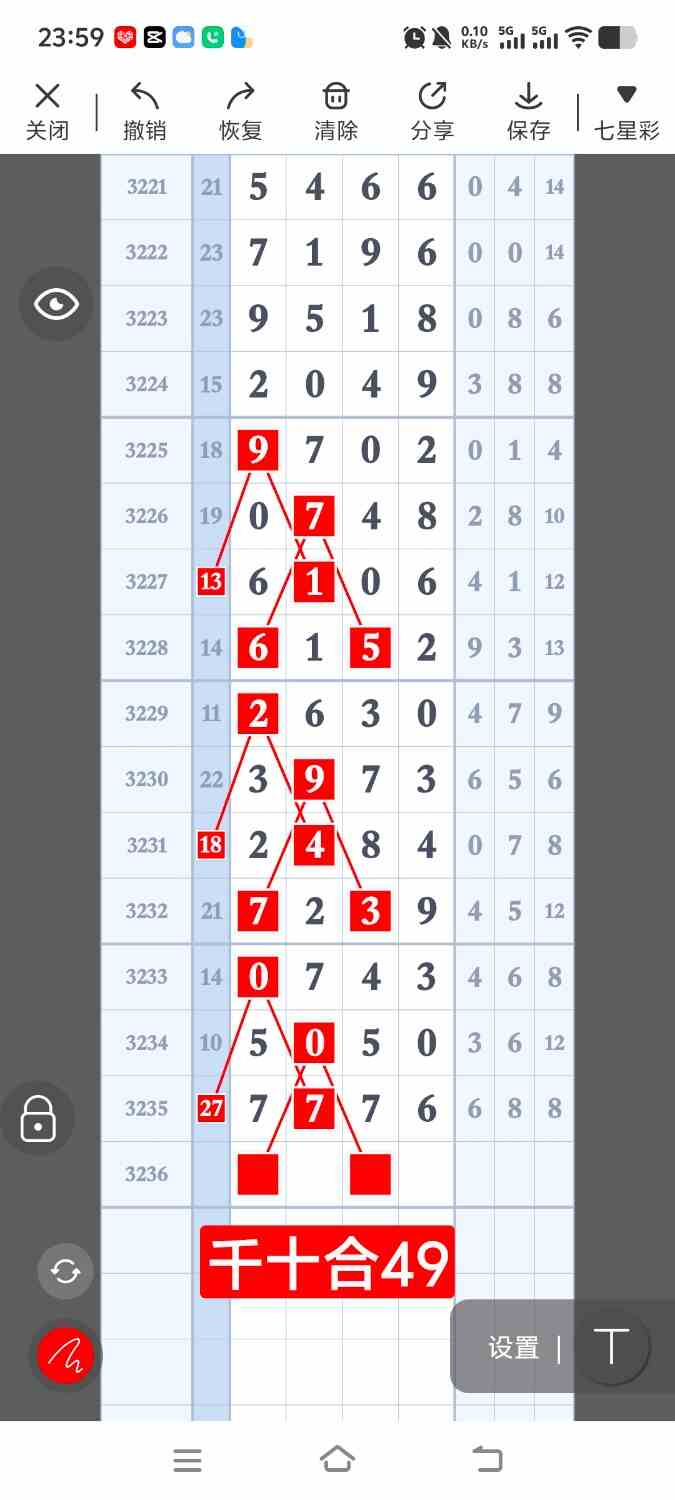This screenshot has height=1500, width=675.
Task: Select the red scribble drawing tool
Action: [65, 1356]
